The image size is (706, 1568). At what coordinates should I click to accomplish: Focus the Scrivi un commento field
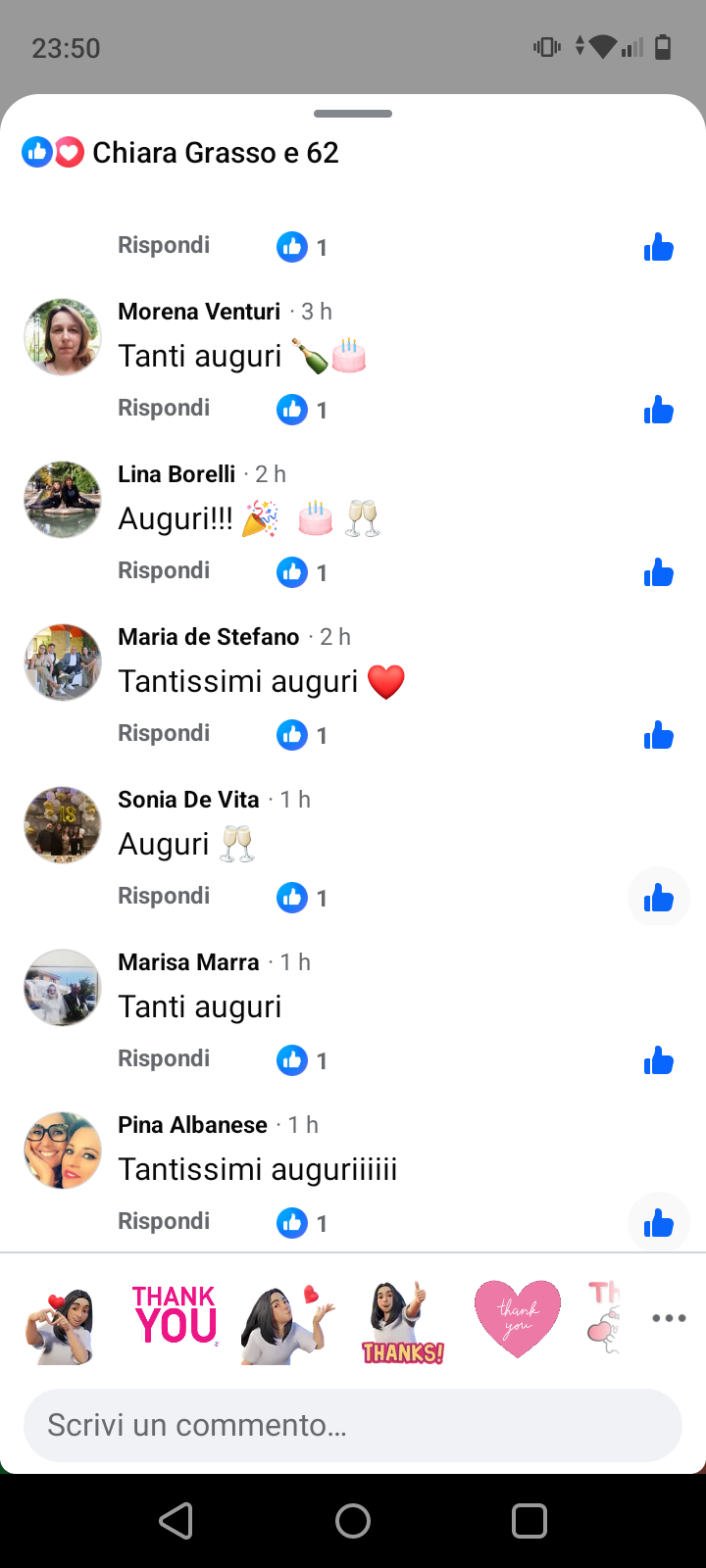[353, 1425]
